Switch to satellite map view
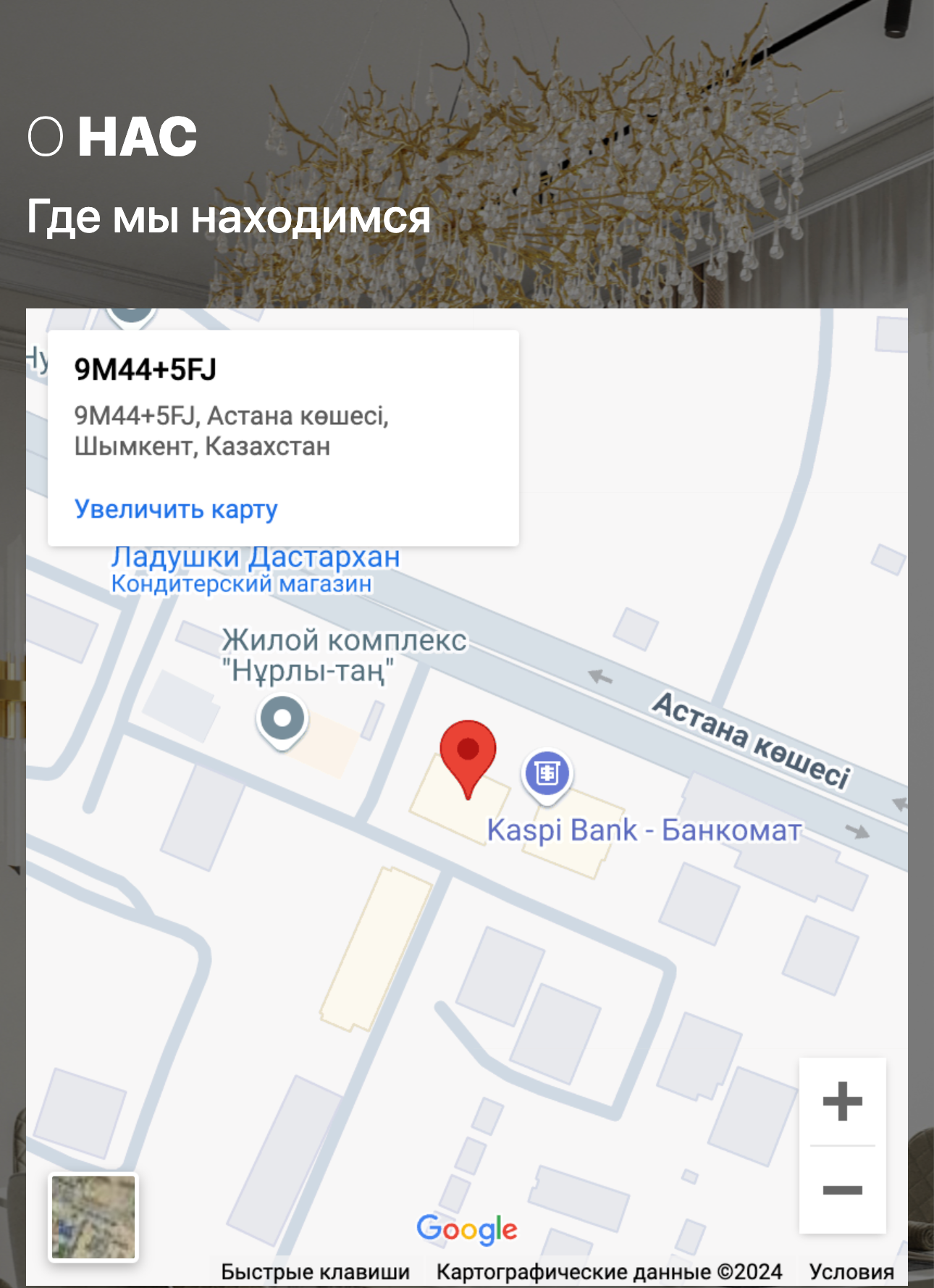Viewport: 934px width, 1288px height. coord(93,1217)
